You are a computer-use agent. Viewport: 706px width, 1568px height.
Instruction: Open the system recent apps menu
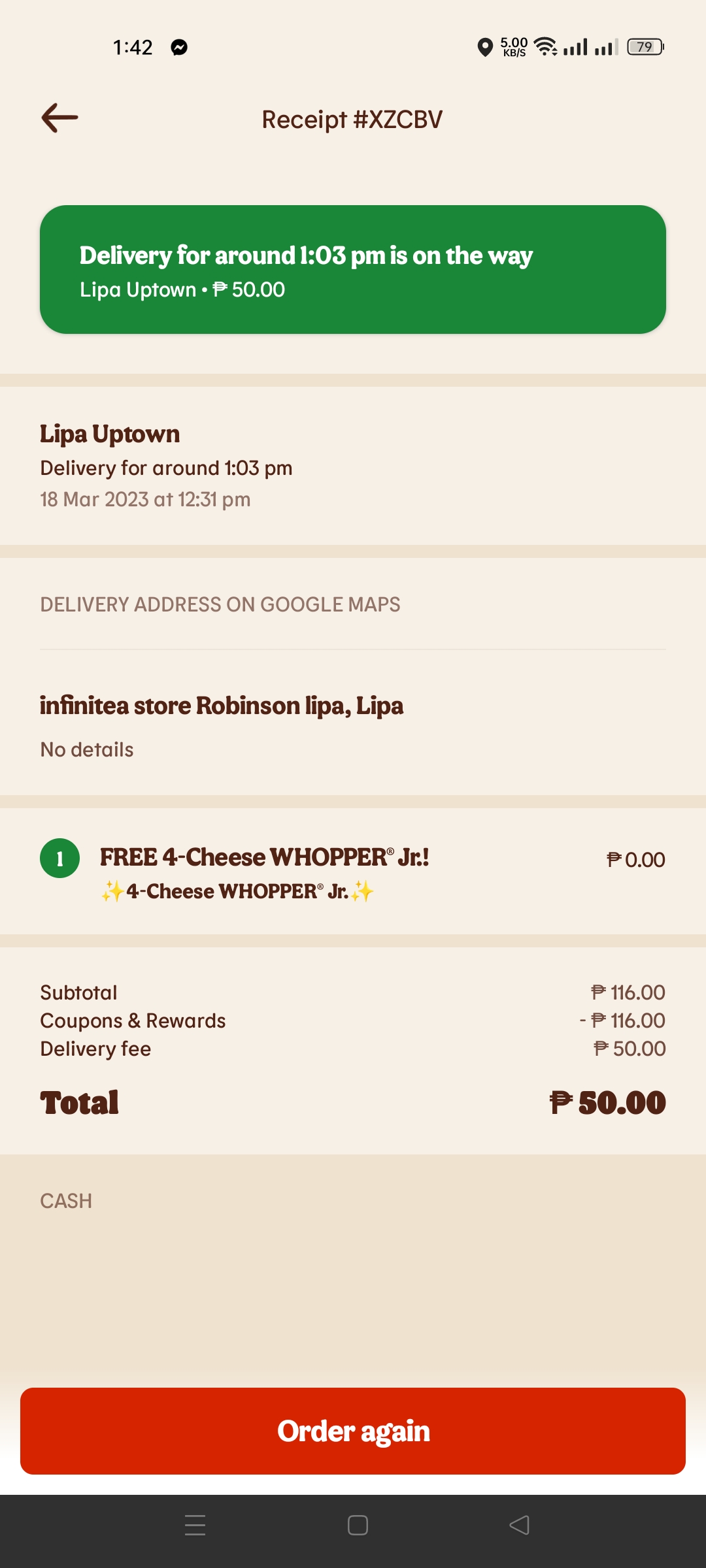pos(195,1526)
